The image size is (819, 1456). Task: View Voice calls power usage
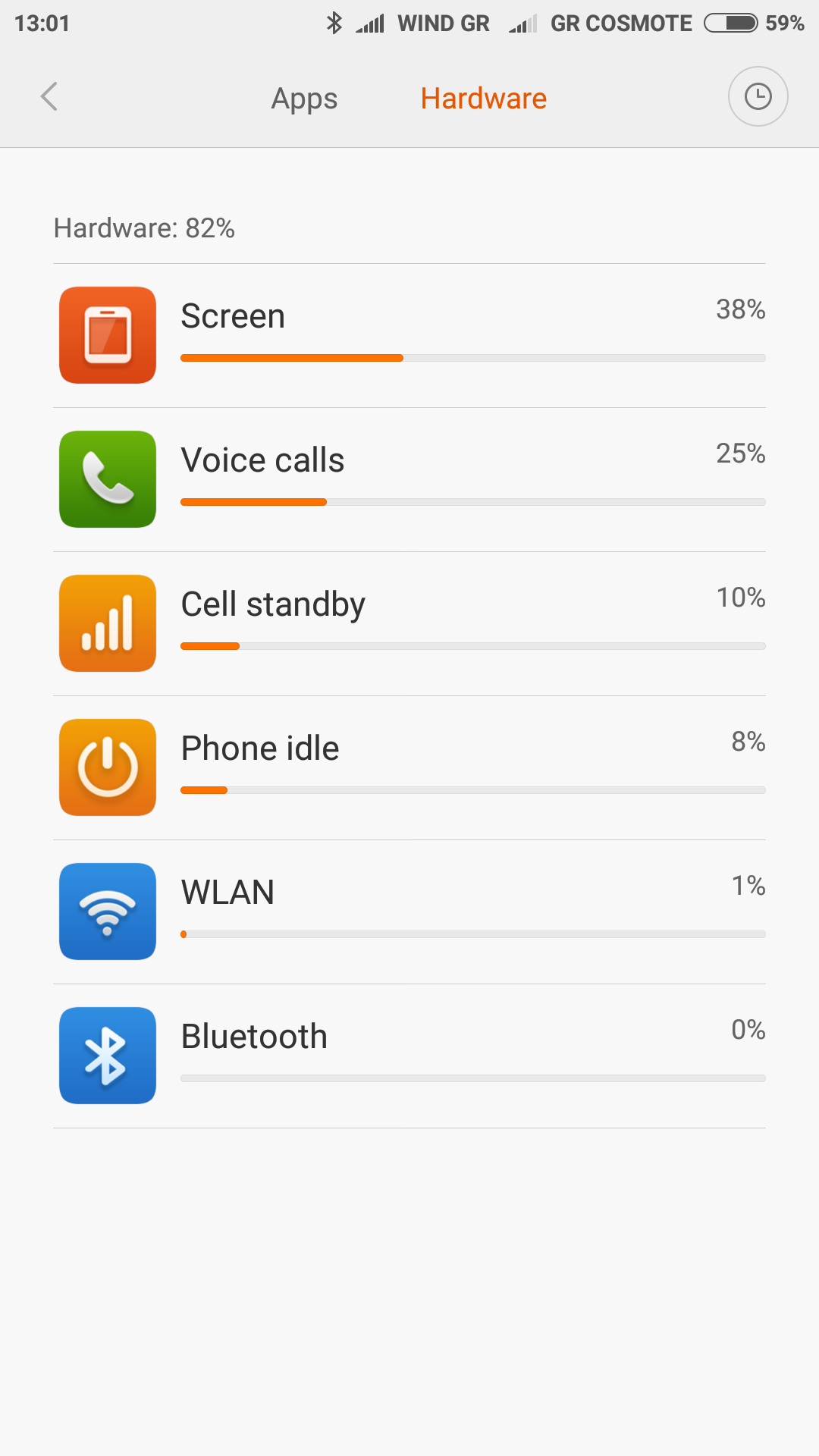(x=409, y=479)
